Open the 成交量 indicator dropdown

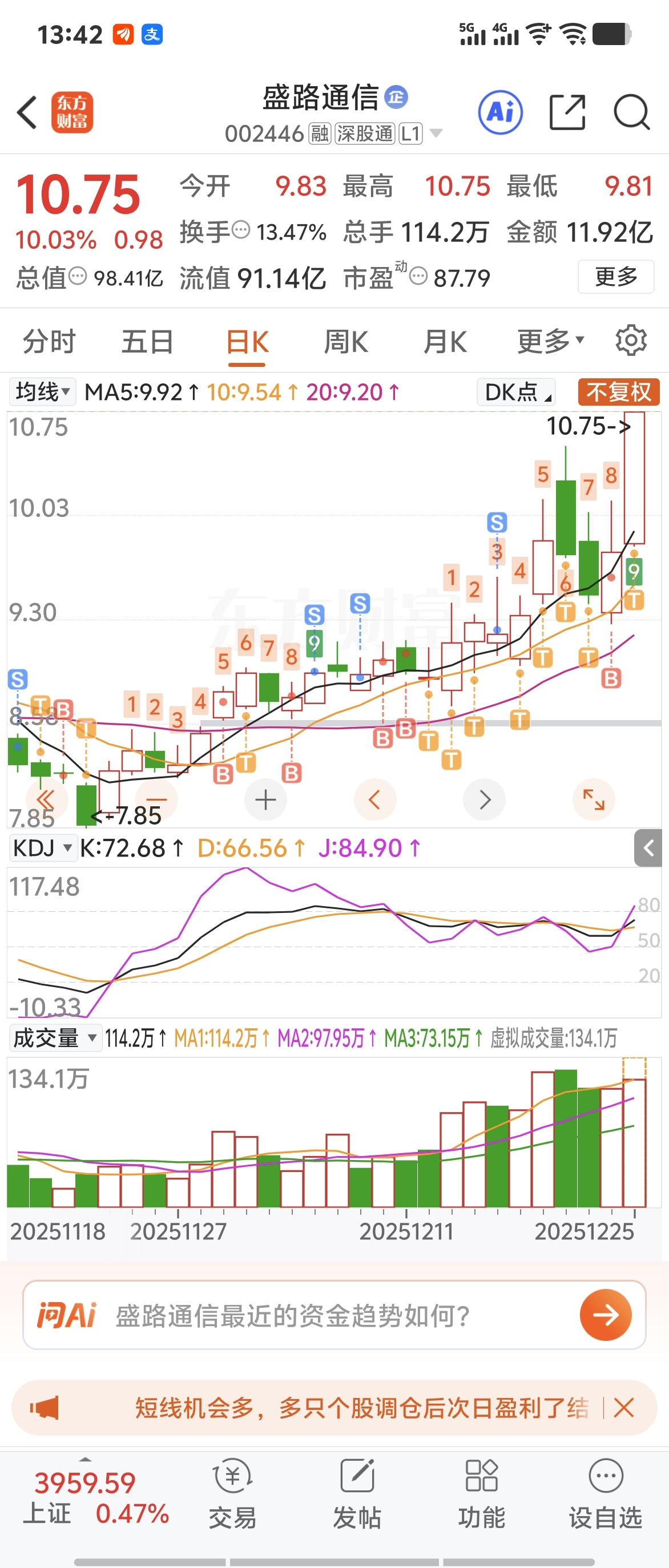(55, 1038)
